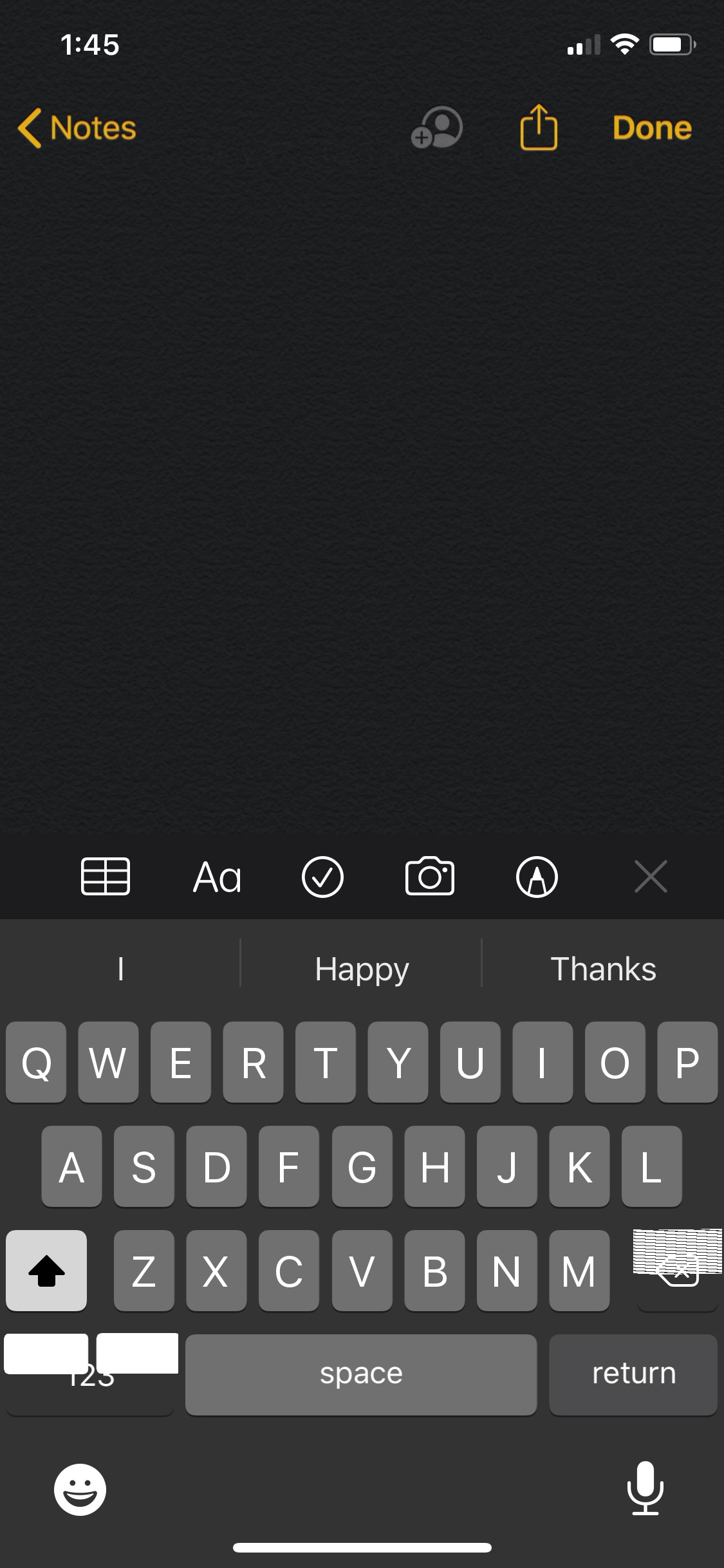Switch to the emoji keyboard
This screenshot has height=1568, width=724.
pyautogui.click(x=80, y=1489)
